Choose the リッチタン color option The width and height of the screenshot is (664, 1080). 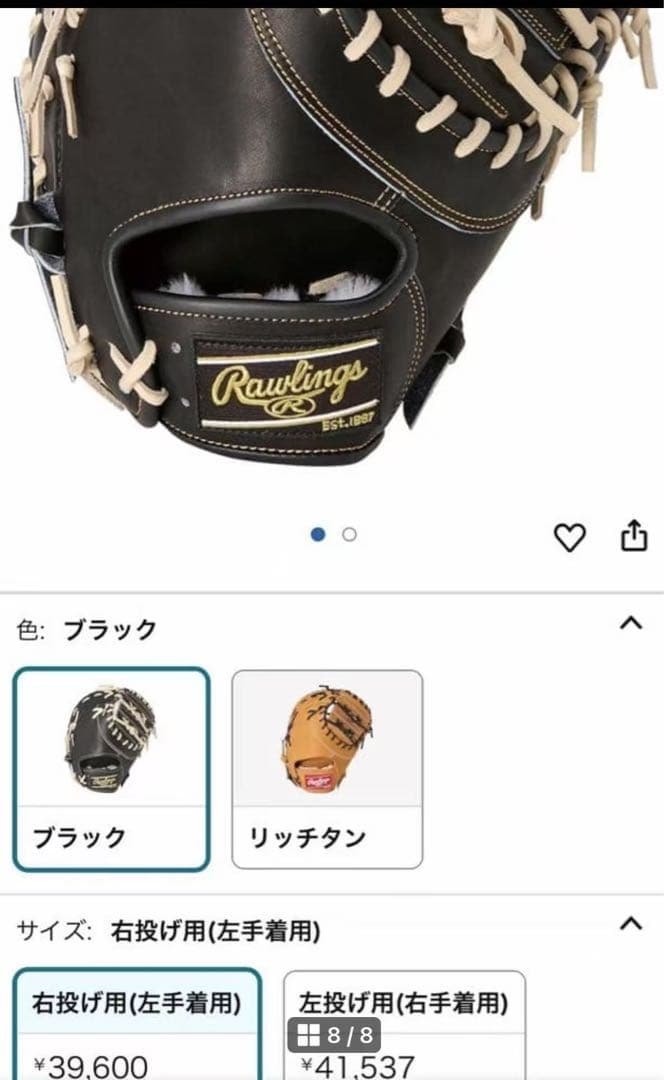pos(327,768)
